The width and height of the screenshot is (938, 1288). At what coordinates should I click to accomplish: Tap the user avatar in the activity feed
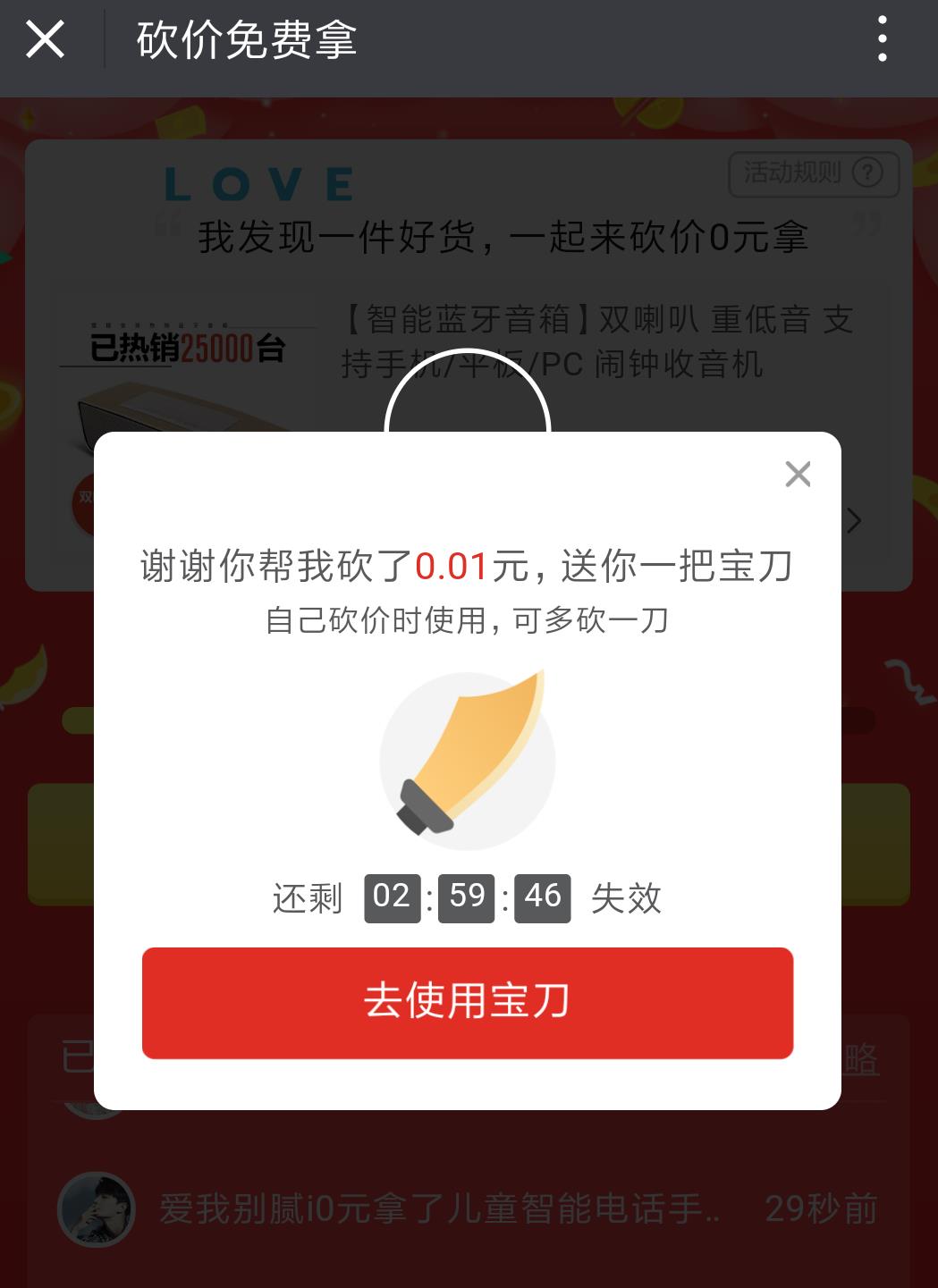click(98, 1208)
